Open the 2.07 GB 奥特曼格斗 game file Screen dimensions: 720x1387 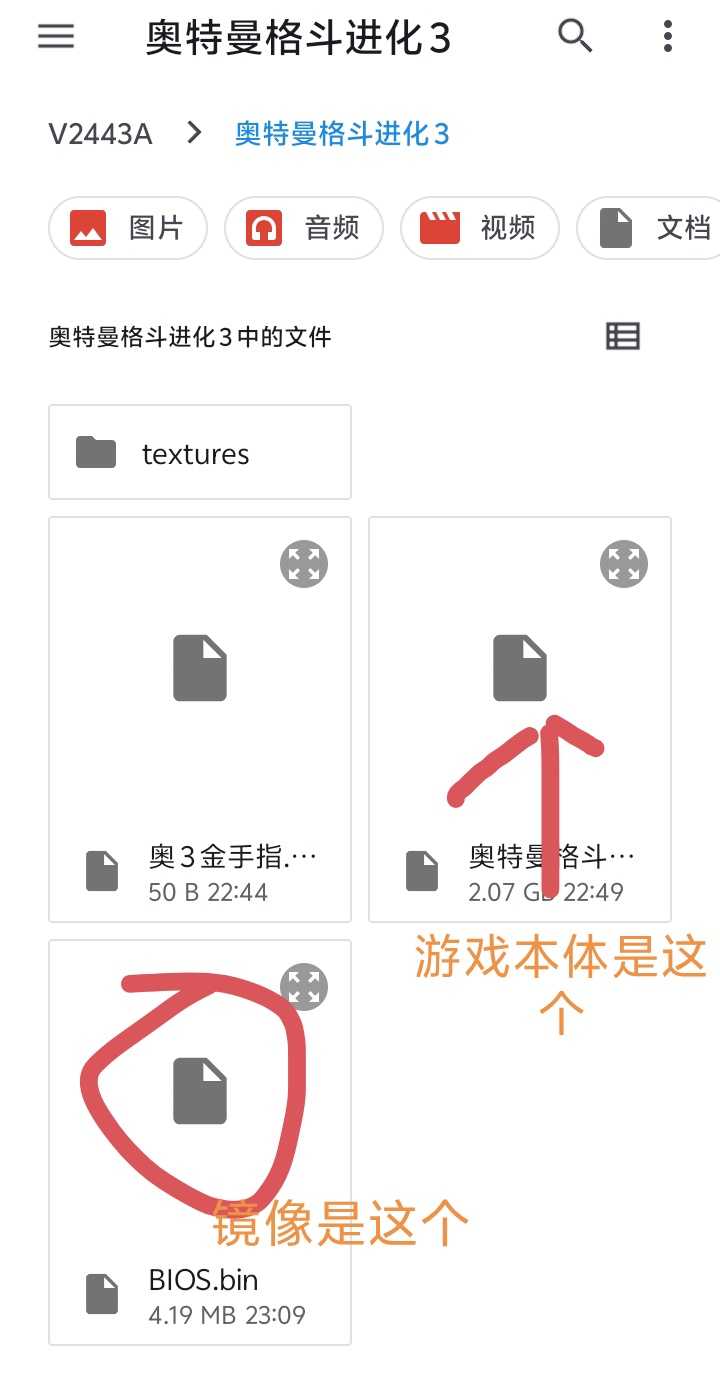520,720
